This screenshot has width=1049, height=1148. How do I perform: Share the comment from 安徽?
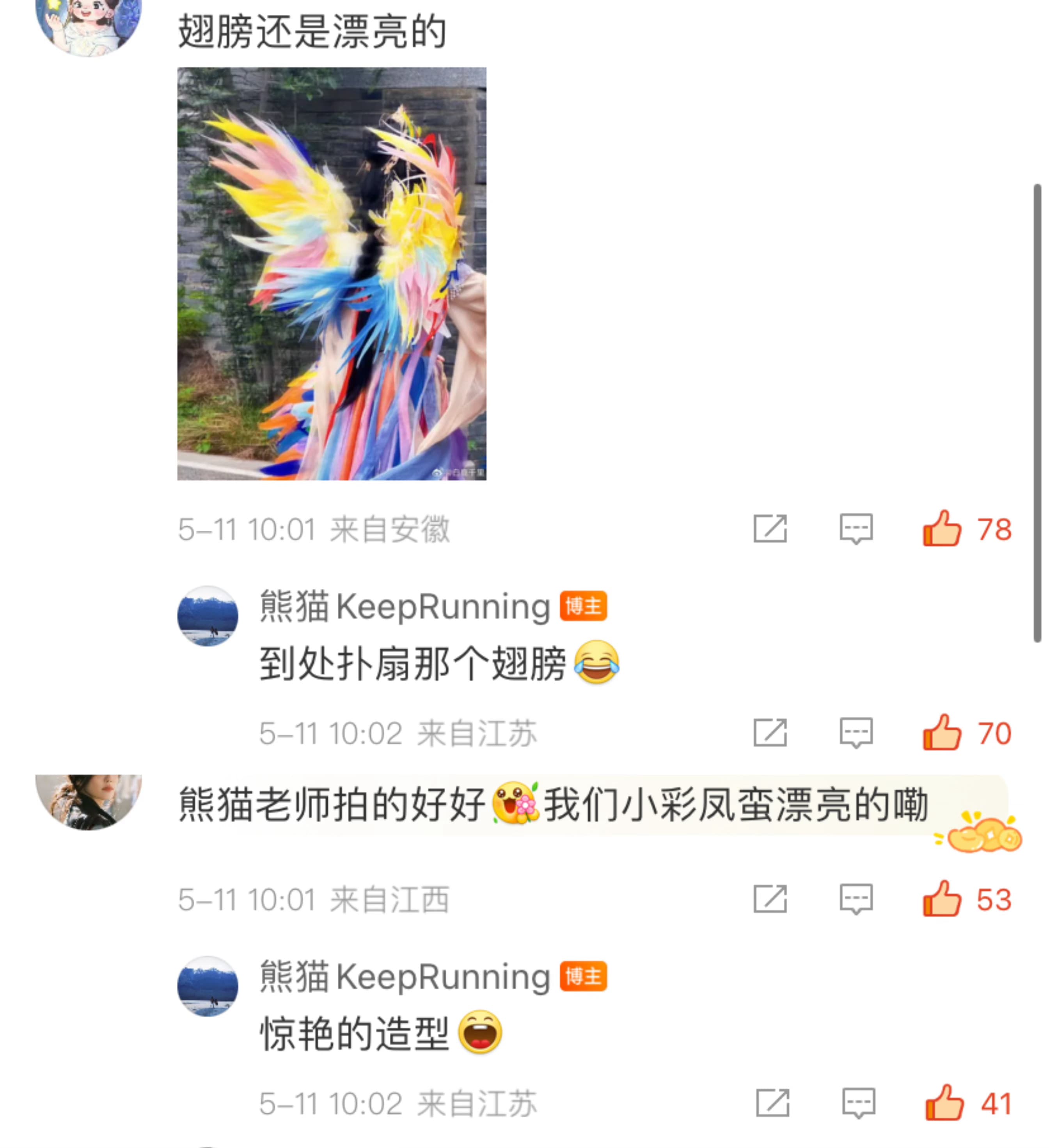770,529
